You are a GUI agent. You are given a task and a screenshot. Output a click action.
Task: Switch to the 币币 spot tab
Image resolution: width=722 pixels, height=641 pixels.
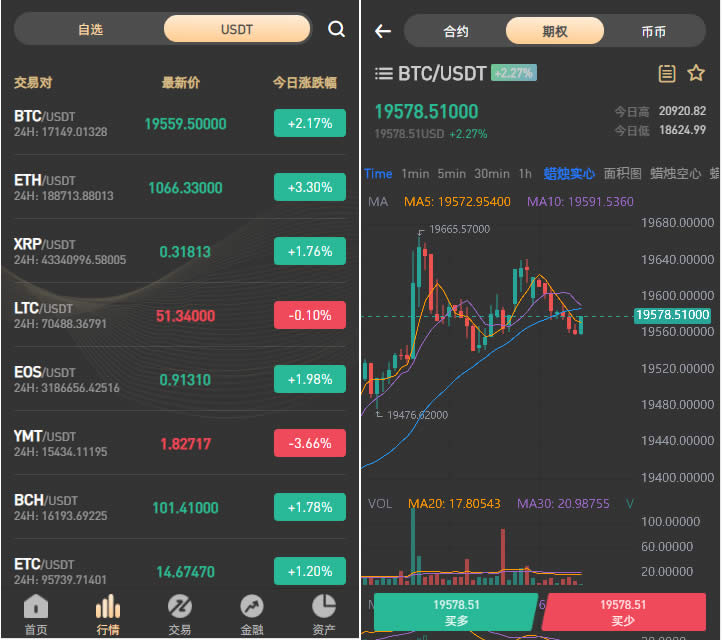(654, 31)
